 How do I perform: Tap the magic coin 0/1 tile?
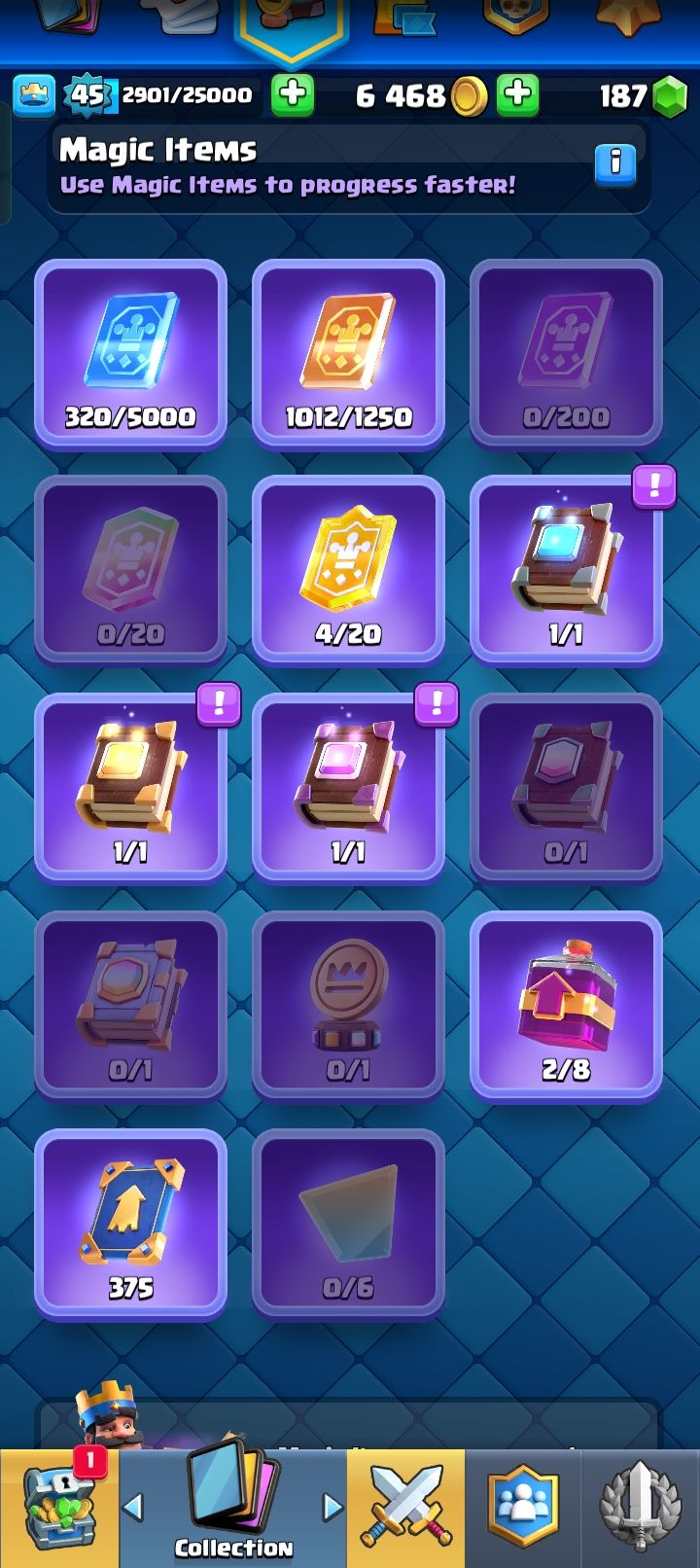point(348,1006)
